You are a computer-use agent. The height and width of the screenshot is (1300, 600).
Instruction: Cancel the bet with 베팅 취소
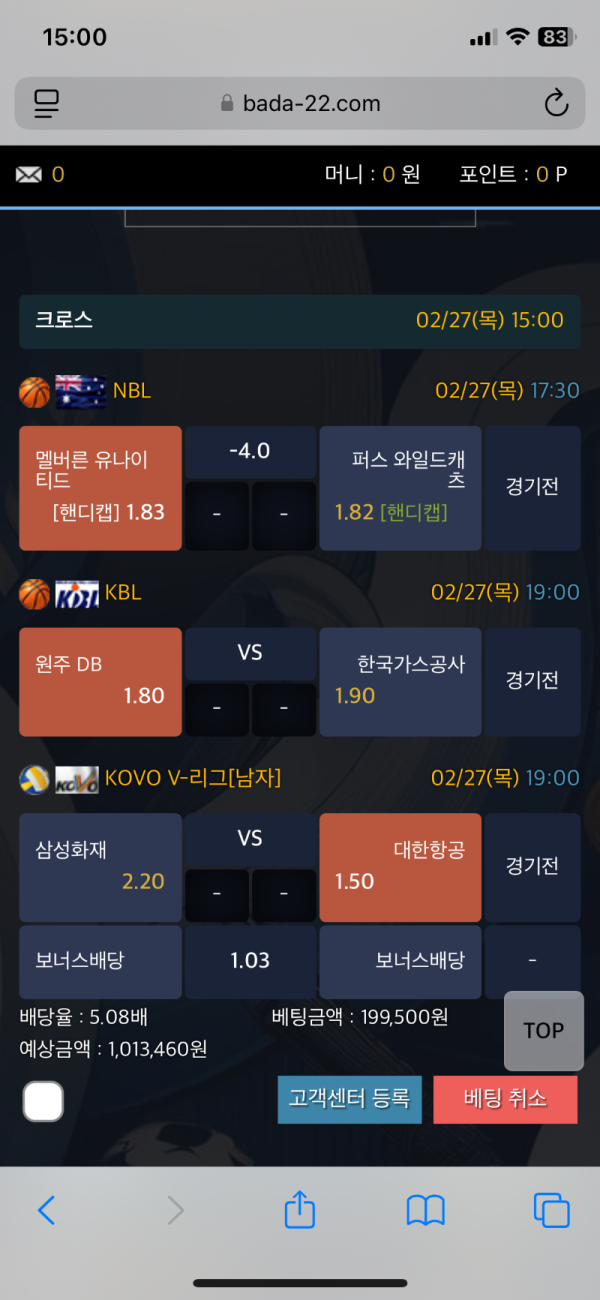coord(505,1099)
